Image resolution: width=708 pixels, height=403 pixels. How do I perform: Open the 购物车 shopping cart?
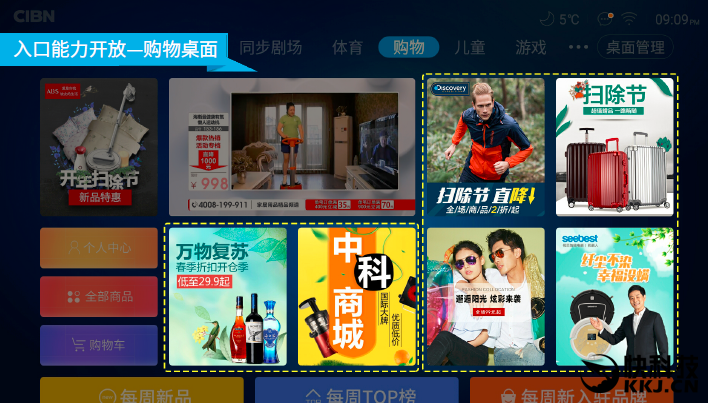point(99,345)
